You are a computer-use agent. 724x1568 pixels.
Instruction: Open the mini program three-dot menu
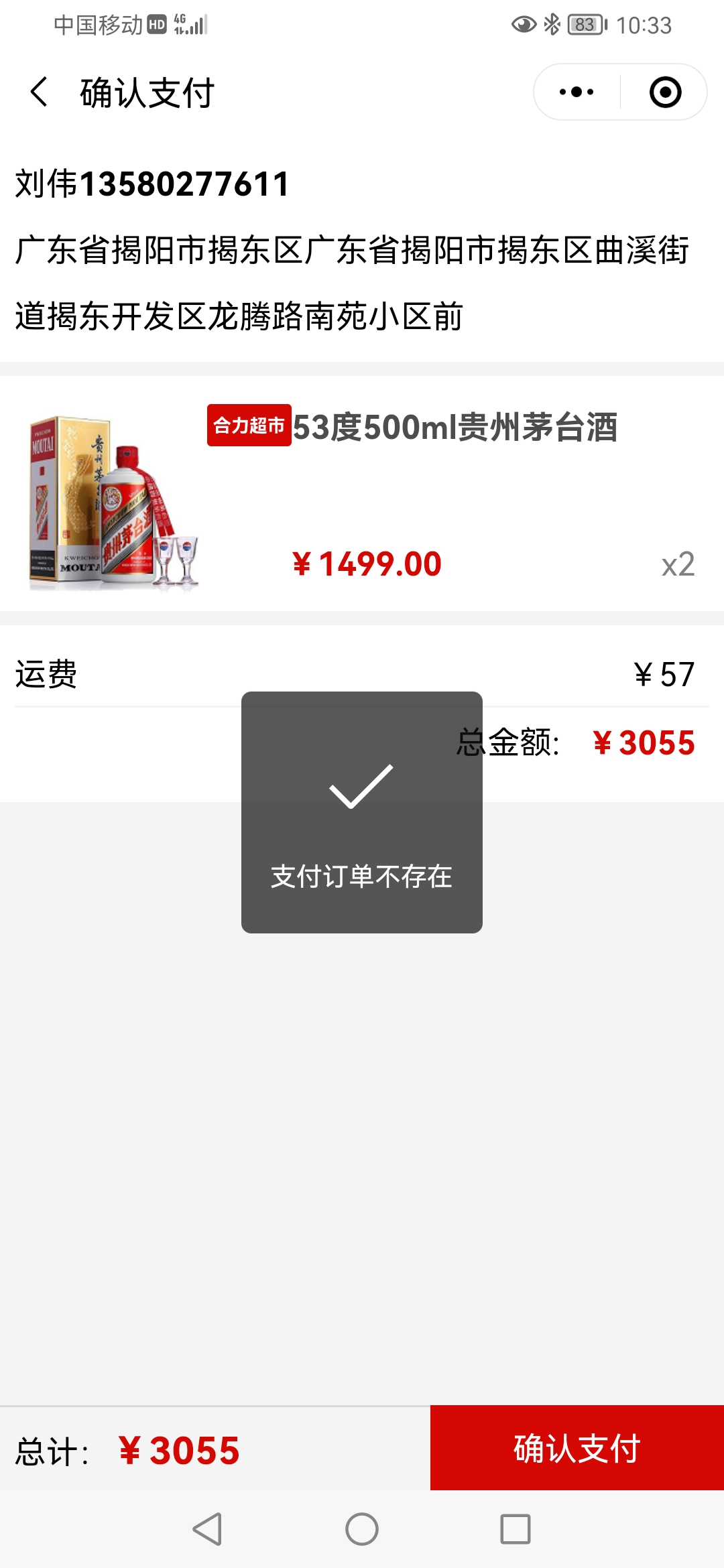tap(577, 92)
